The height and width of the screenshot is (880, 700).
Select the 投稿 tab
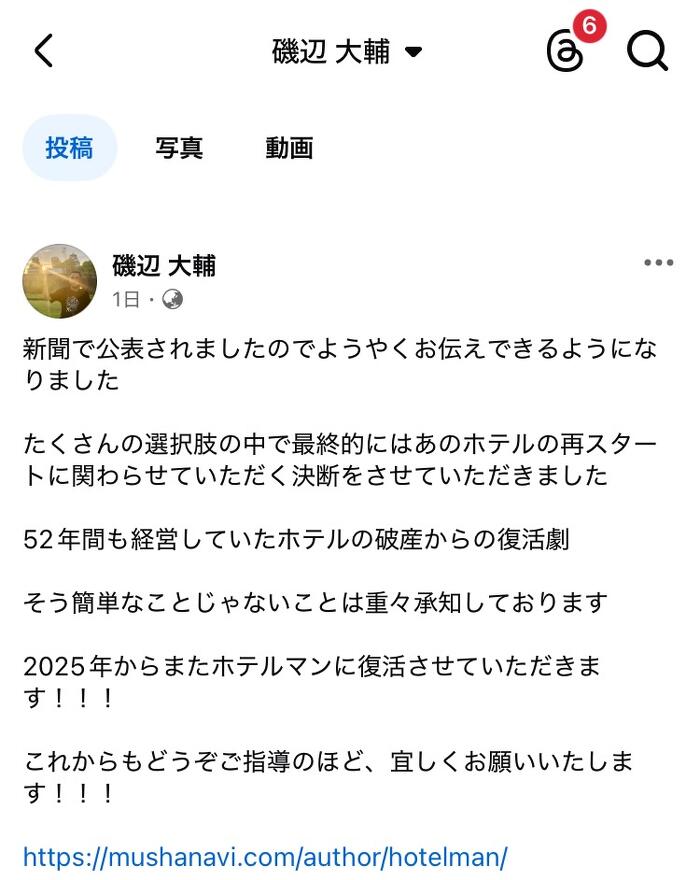point(69,148)
